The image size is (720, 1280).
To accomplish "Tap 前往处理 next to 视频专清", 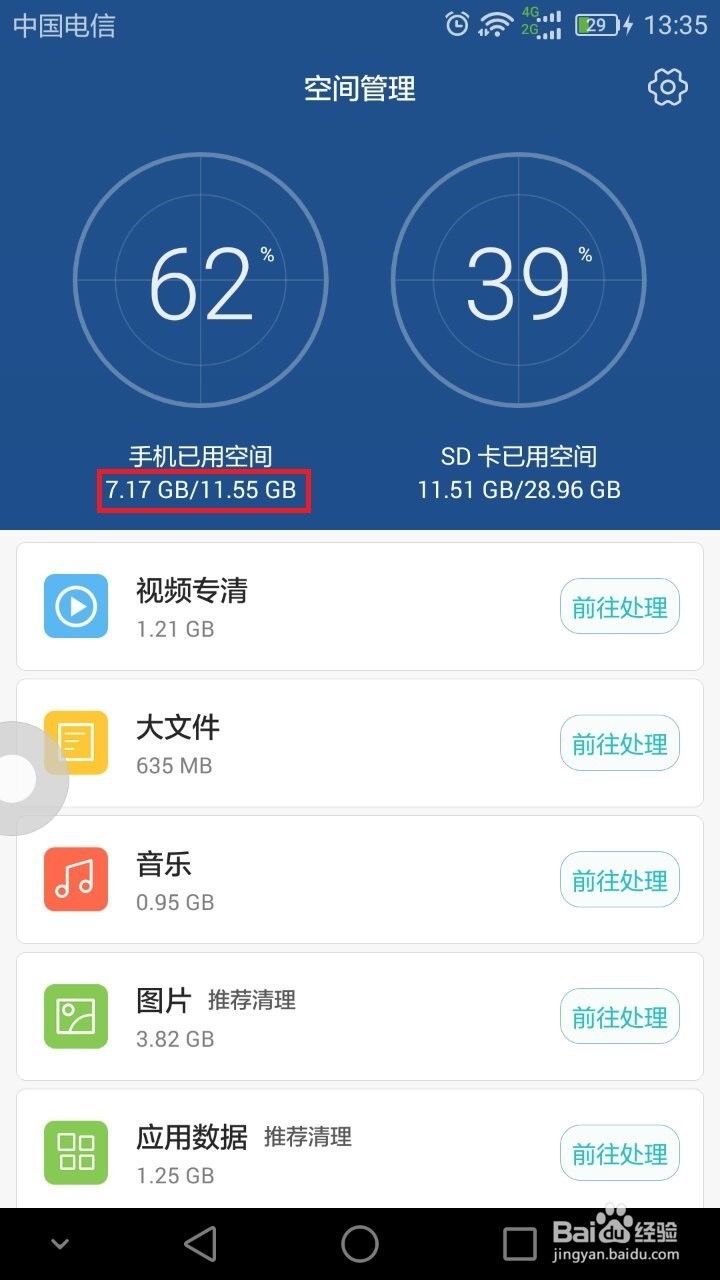I will coord(619,606).
